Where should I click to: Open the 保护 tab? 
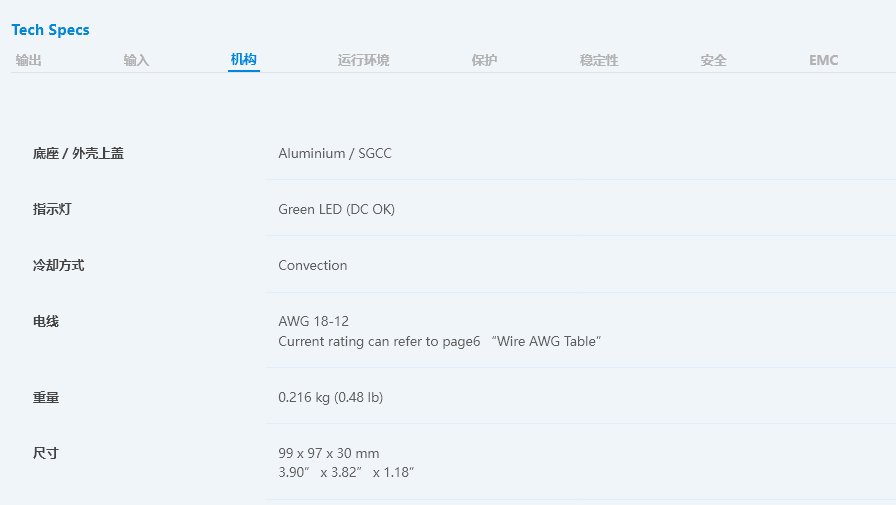484,60
